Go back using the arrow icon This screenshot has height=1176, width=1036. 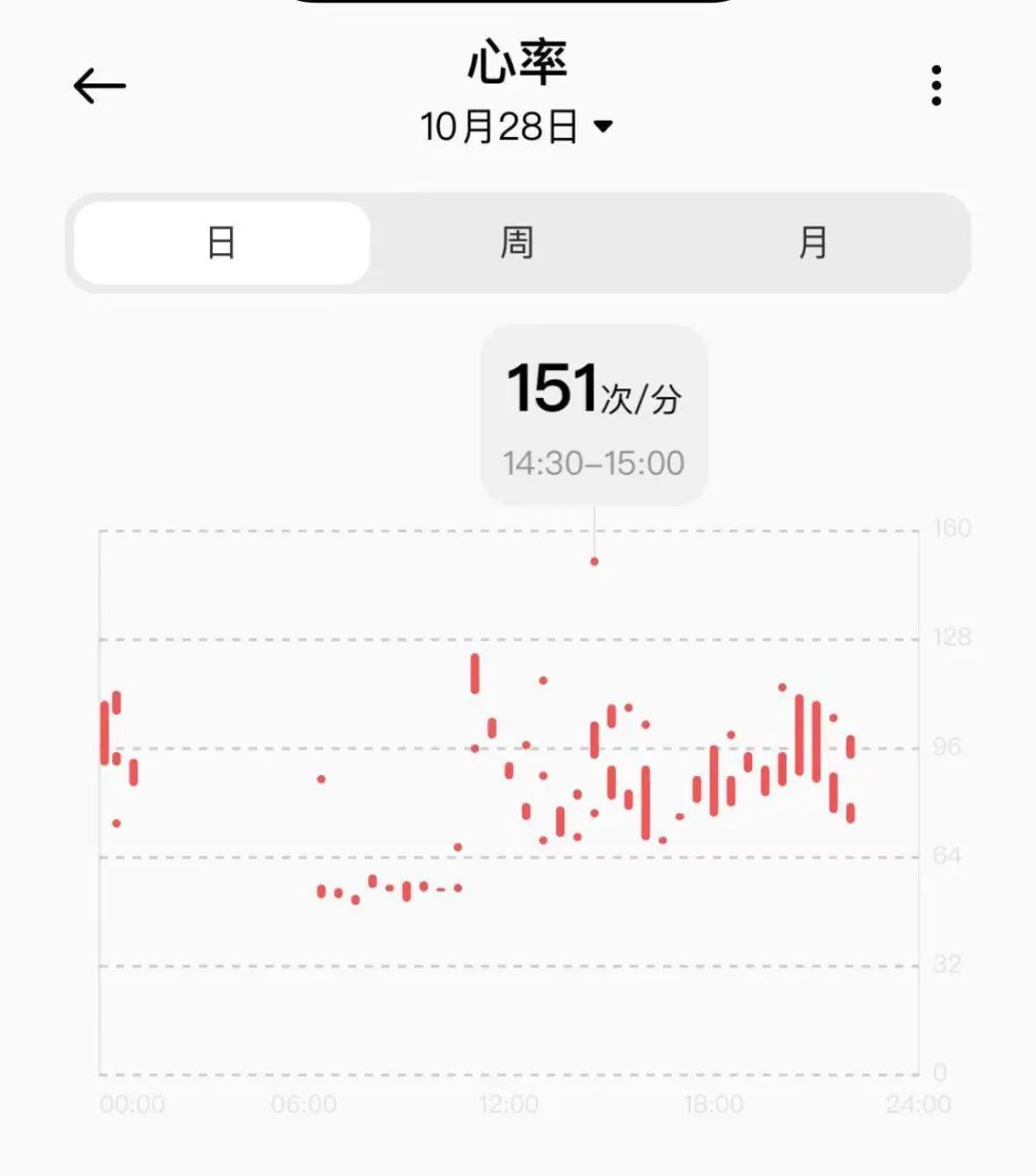[100, 86]
